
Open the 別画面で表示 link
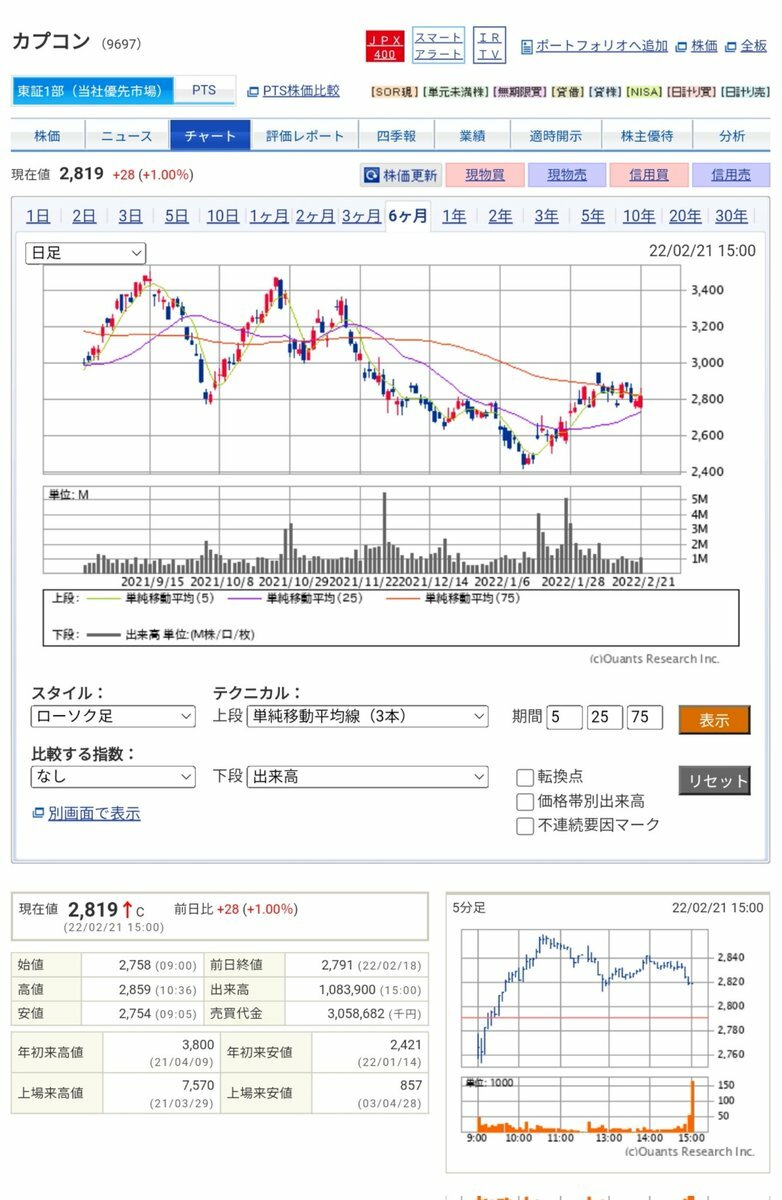(x=94, y=813)
